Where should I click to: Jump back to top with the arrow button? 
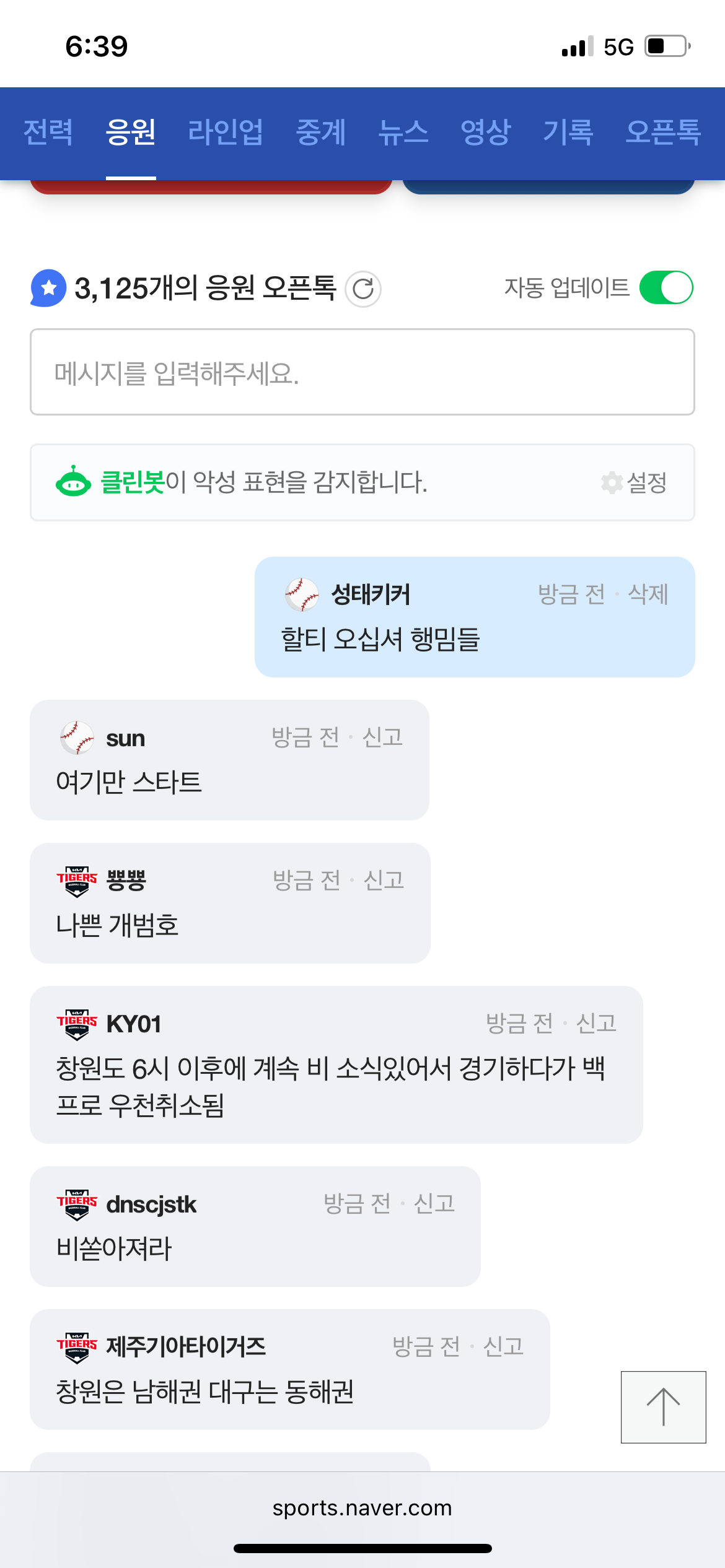click(663, 1407)
